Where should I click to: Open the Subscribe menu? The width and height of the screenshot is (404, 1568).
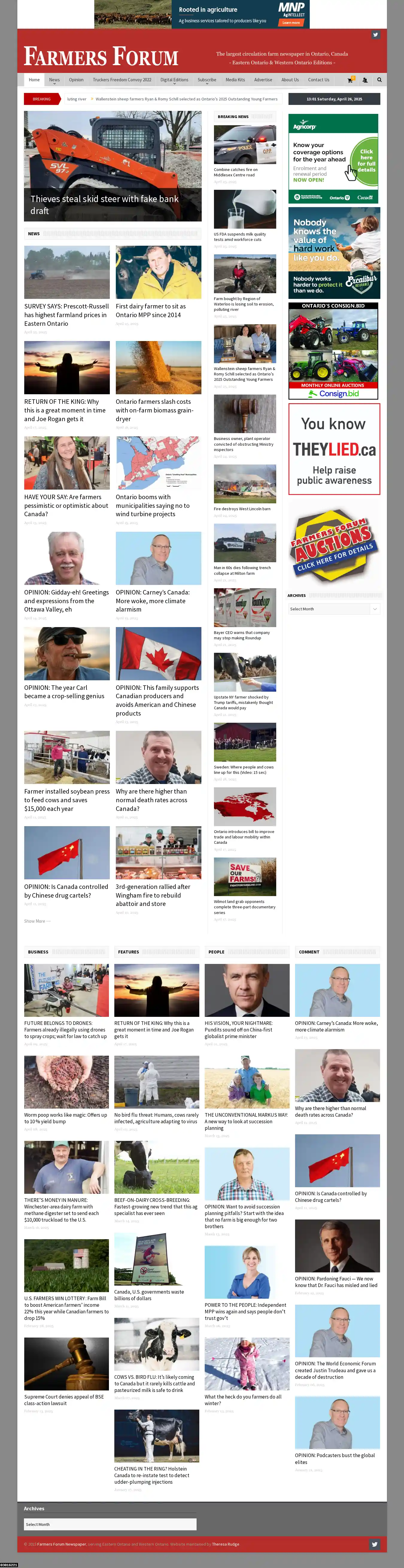[x=206, y=80]
